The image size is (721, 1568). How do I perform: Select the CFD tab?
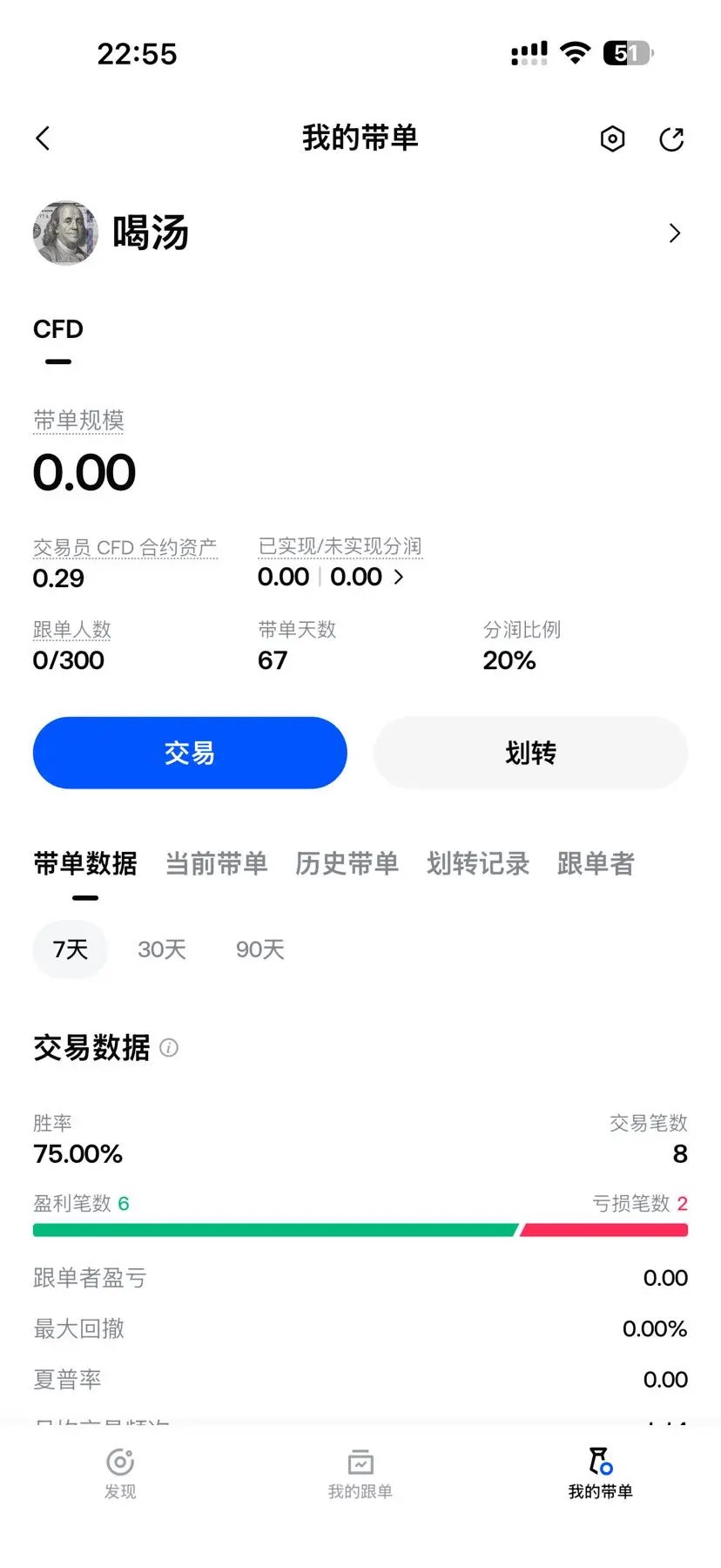click(x=58, y=329)
